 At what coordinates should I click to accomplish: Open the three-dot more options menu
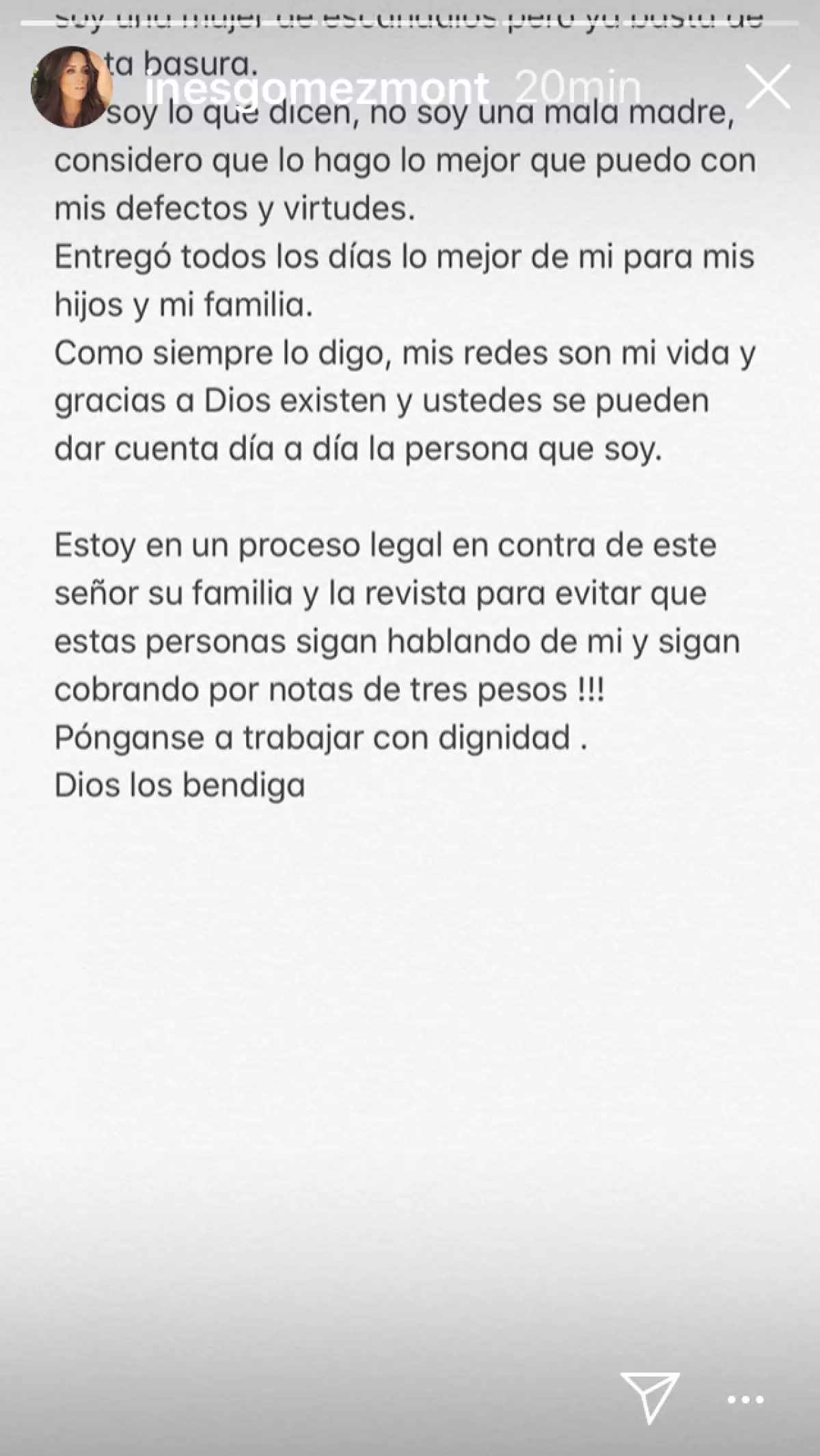coord(745,1400)
